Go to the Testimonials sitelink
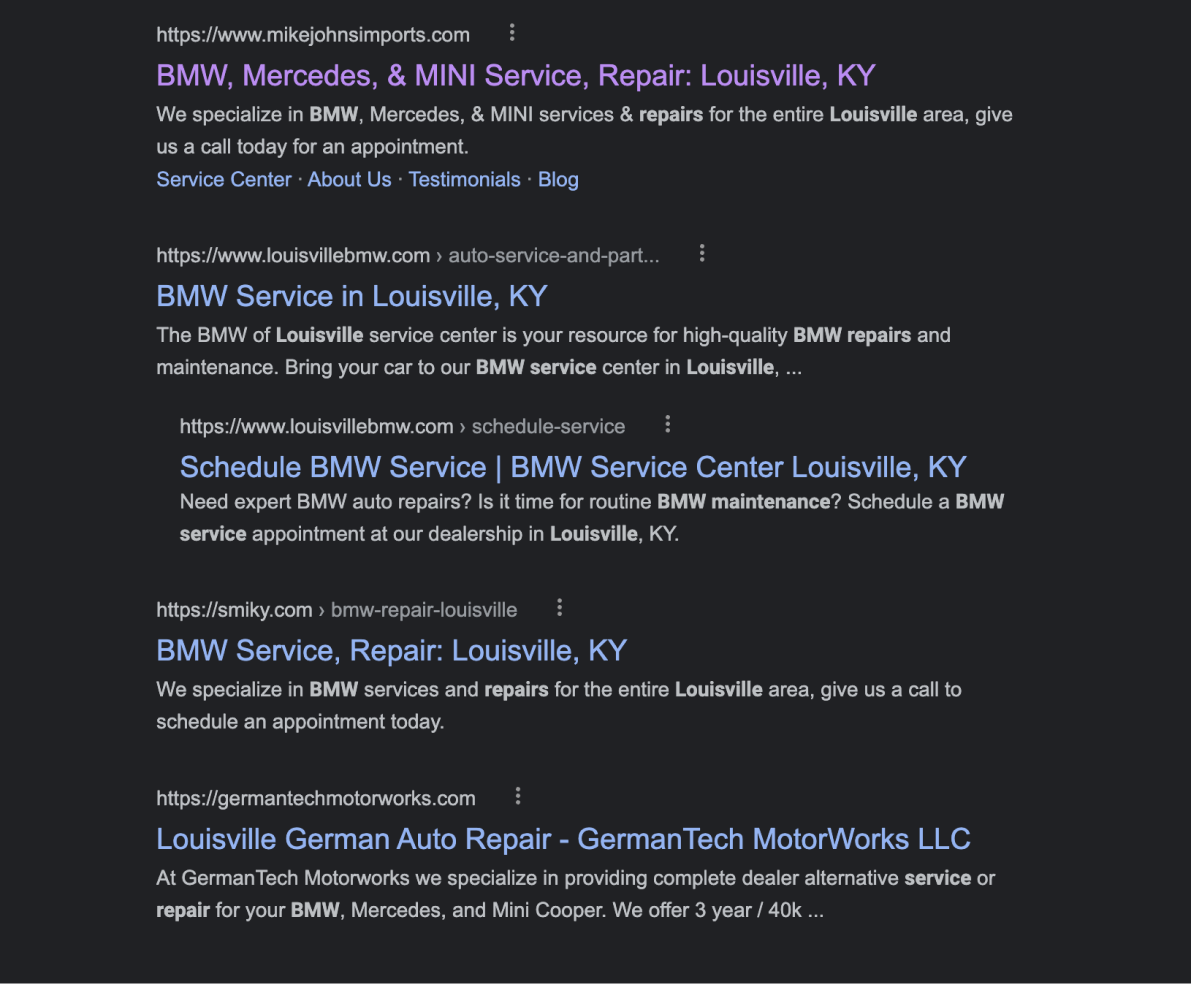Image resolution: width=1191 pixels, height=984 pixels. tap(464, 180)
